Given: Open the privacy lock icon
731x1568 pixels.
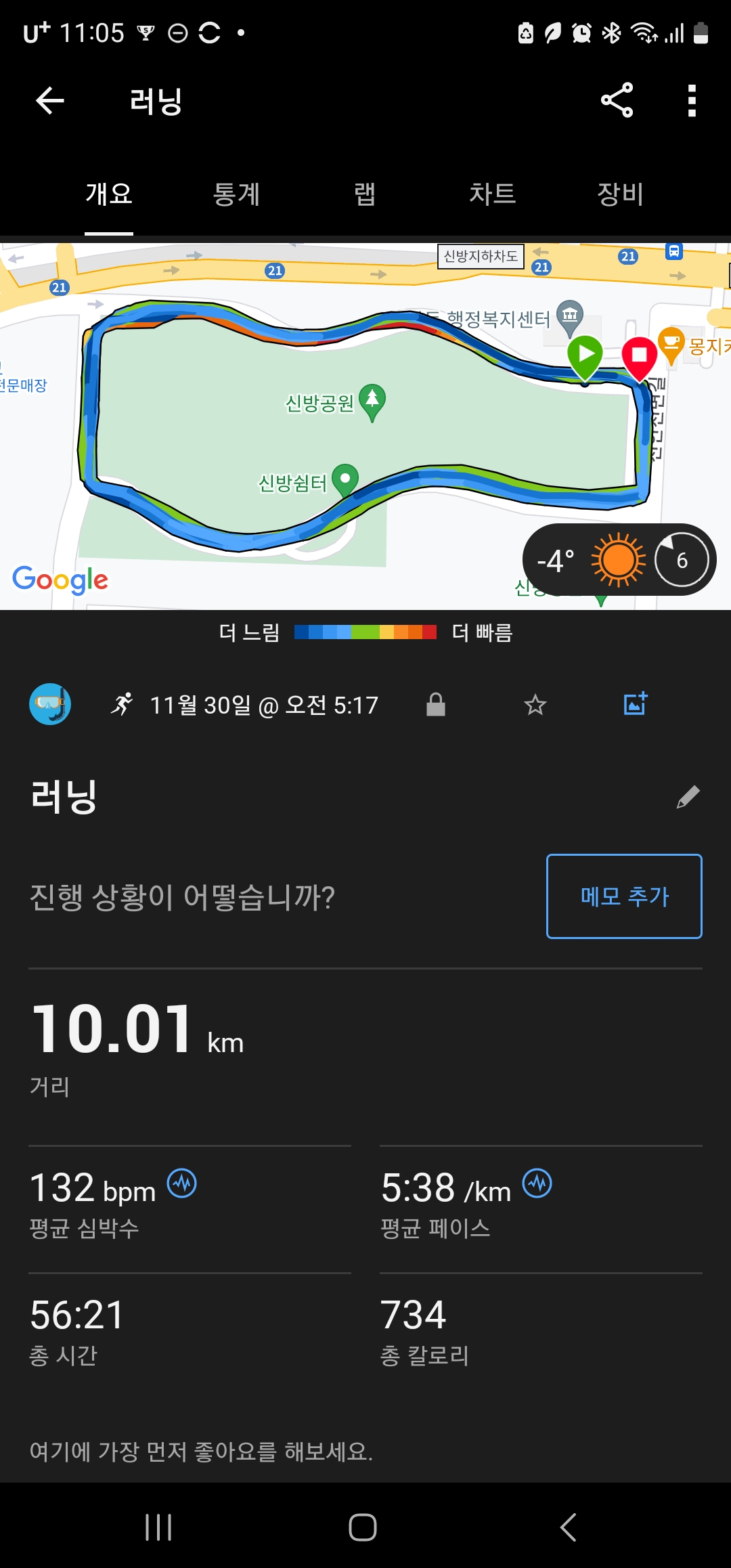Looking at the screenshot, I should [x=436, y=705].
